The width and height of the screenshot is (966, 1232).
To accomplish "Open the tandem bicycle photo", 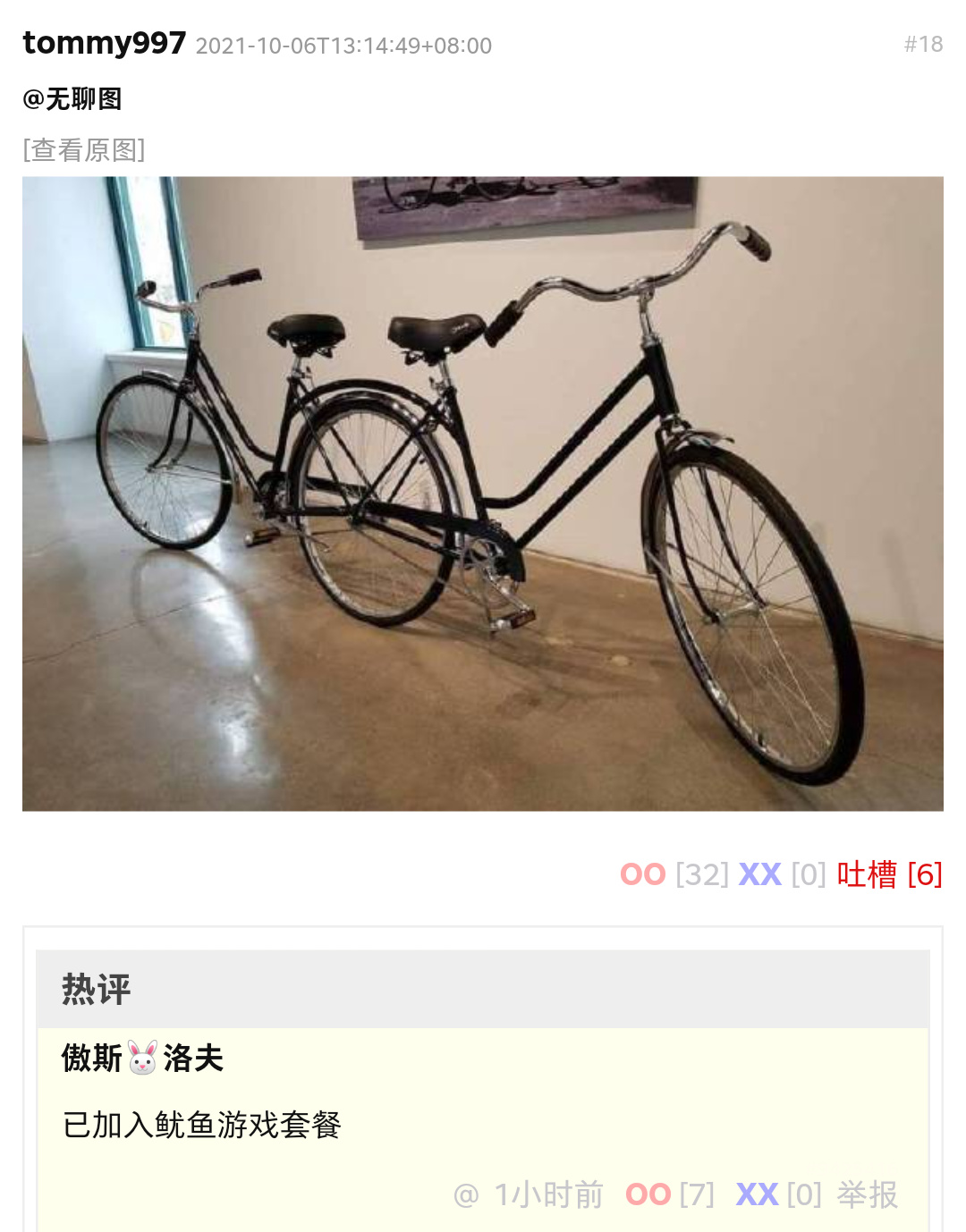I will click(483, 494).
